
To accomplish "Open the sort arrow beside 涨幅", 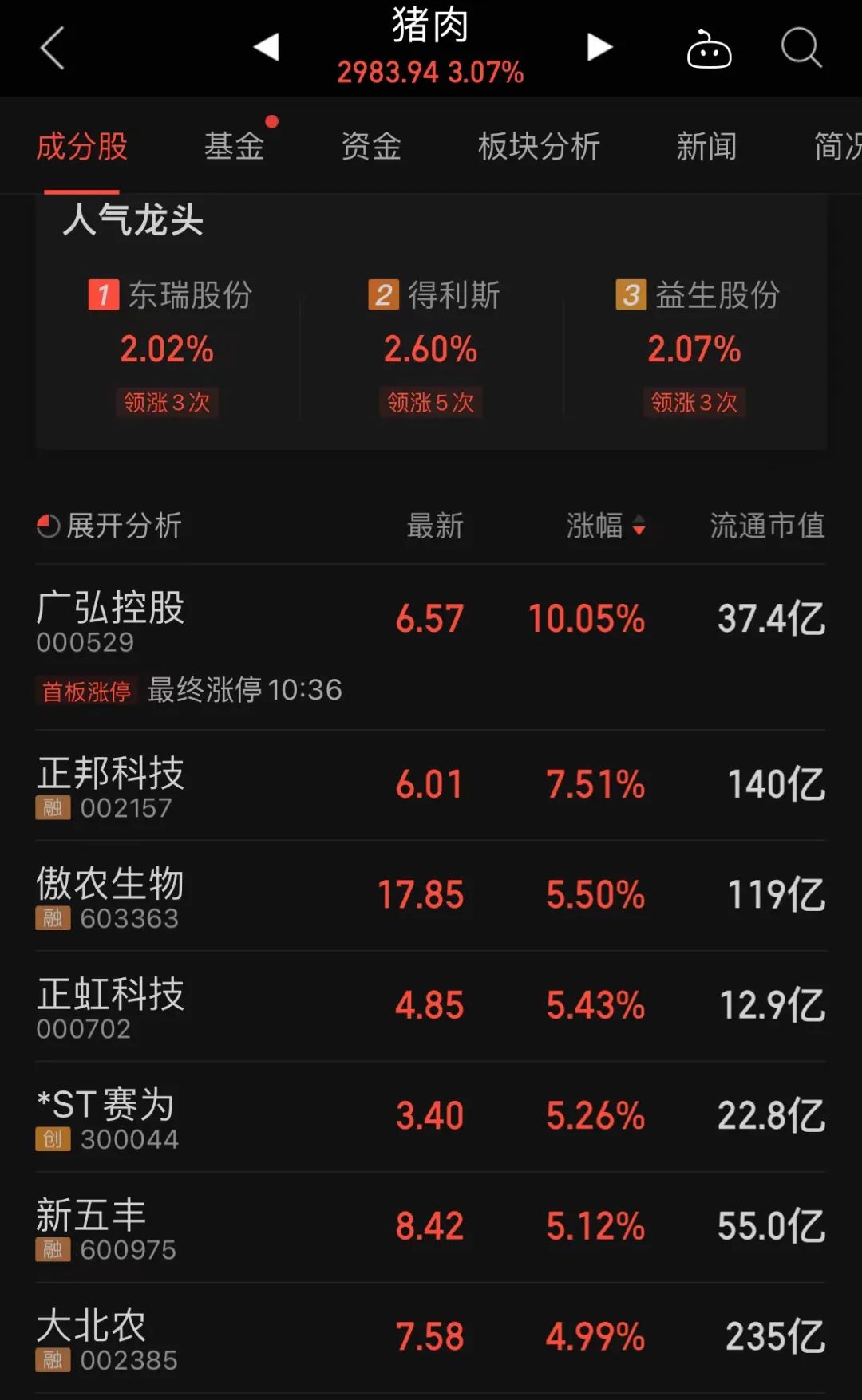I will pyautogui.click(x=639, y=526).
